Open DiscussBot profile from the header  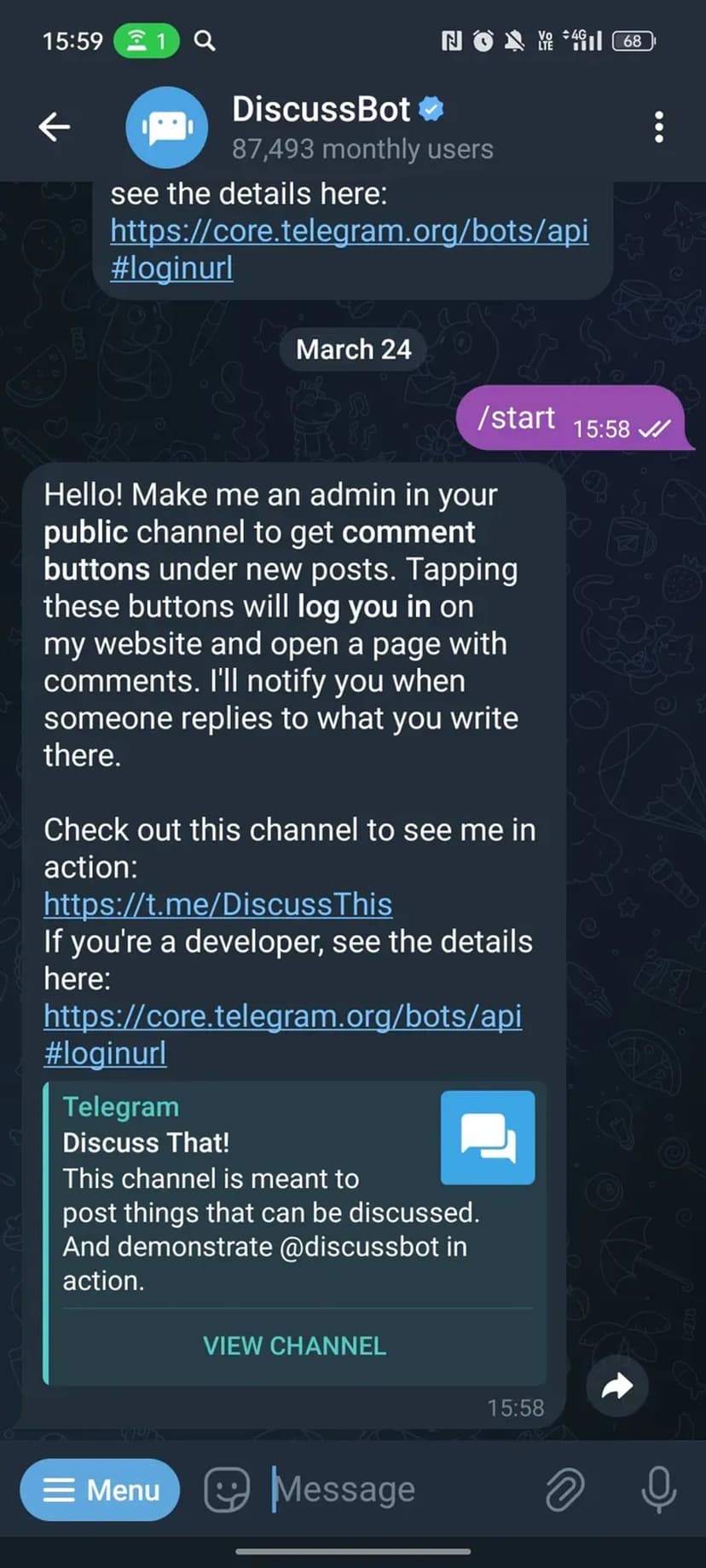(x=321, y=127)
